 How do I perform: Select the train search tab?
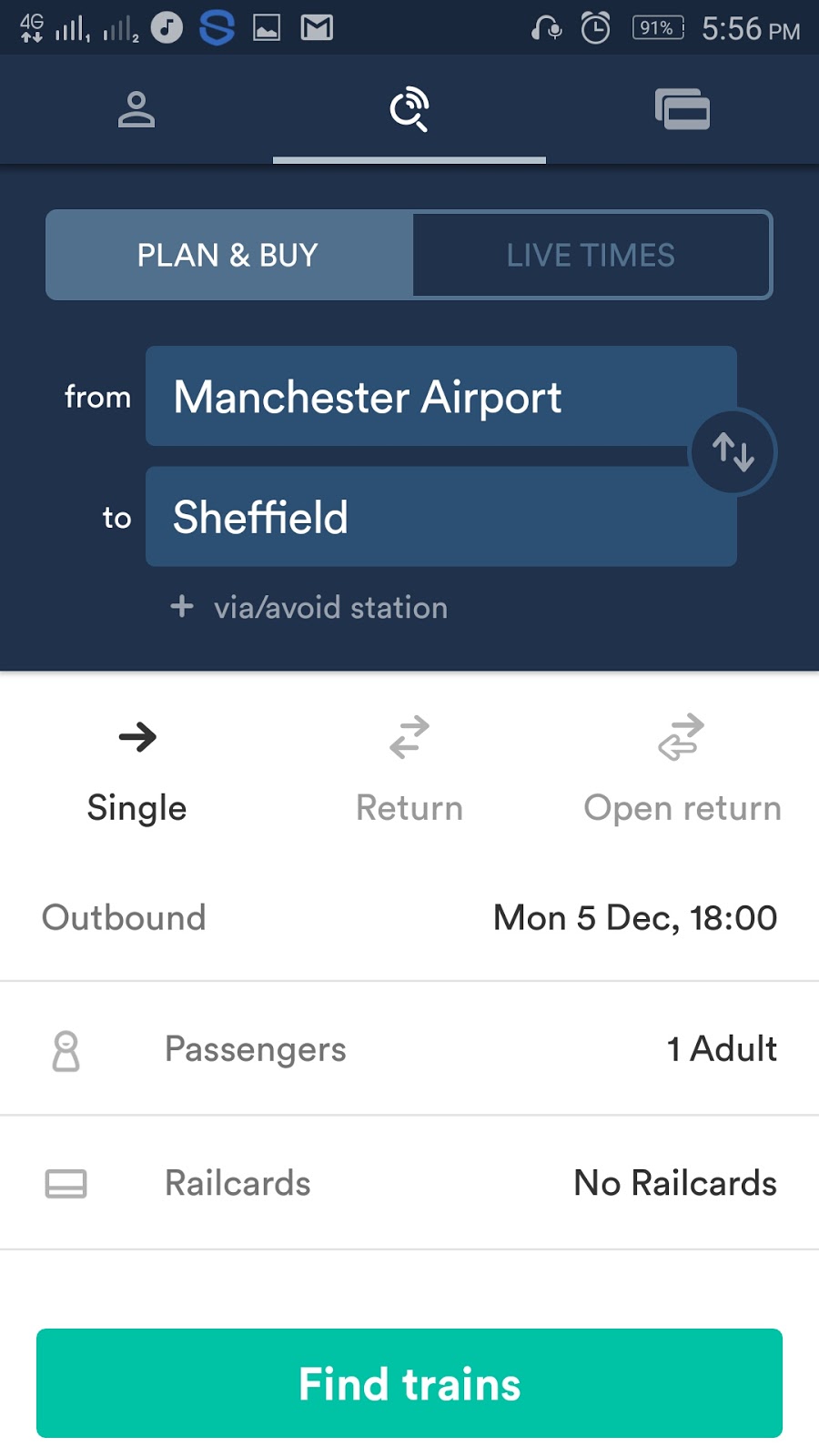(x=409, y=109)
